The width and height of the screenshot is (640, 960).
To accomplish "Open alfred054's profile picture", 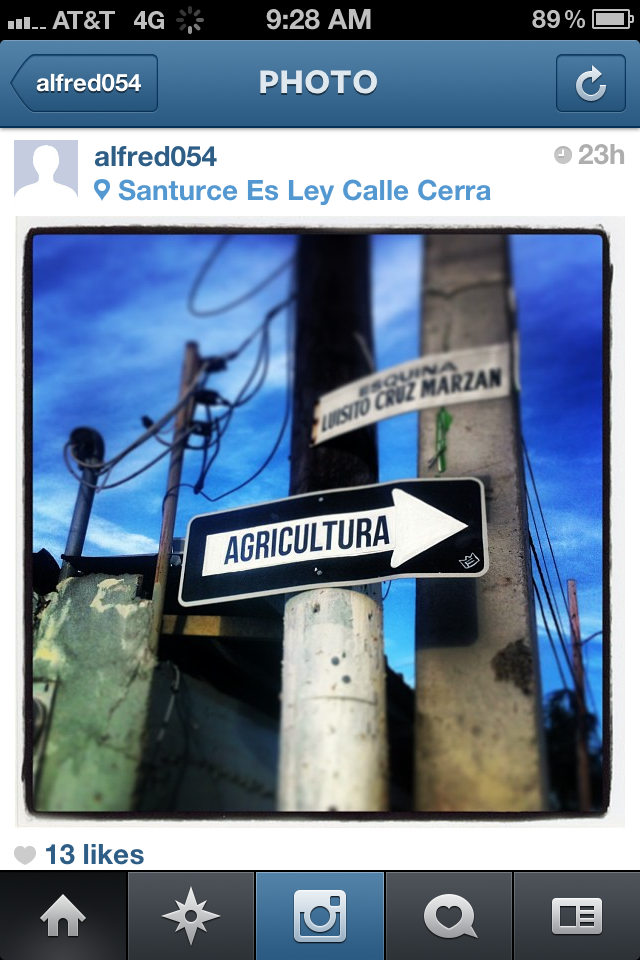I will point(45,168).
